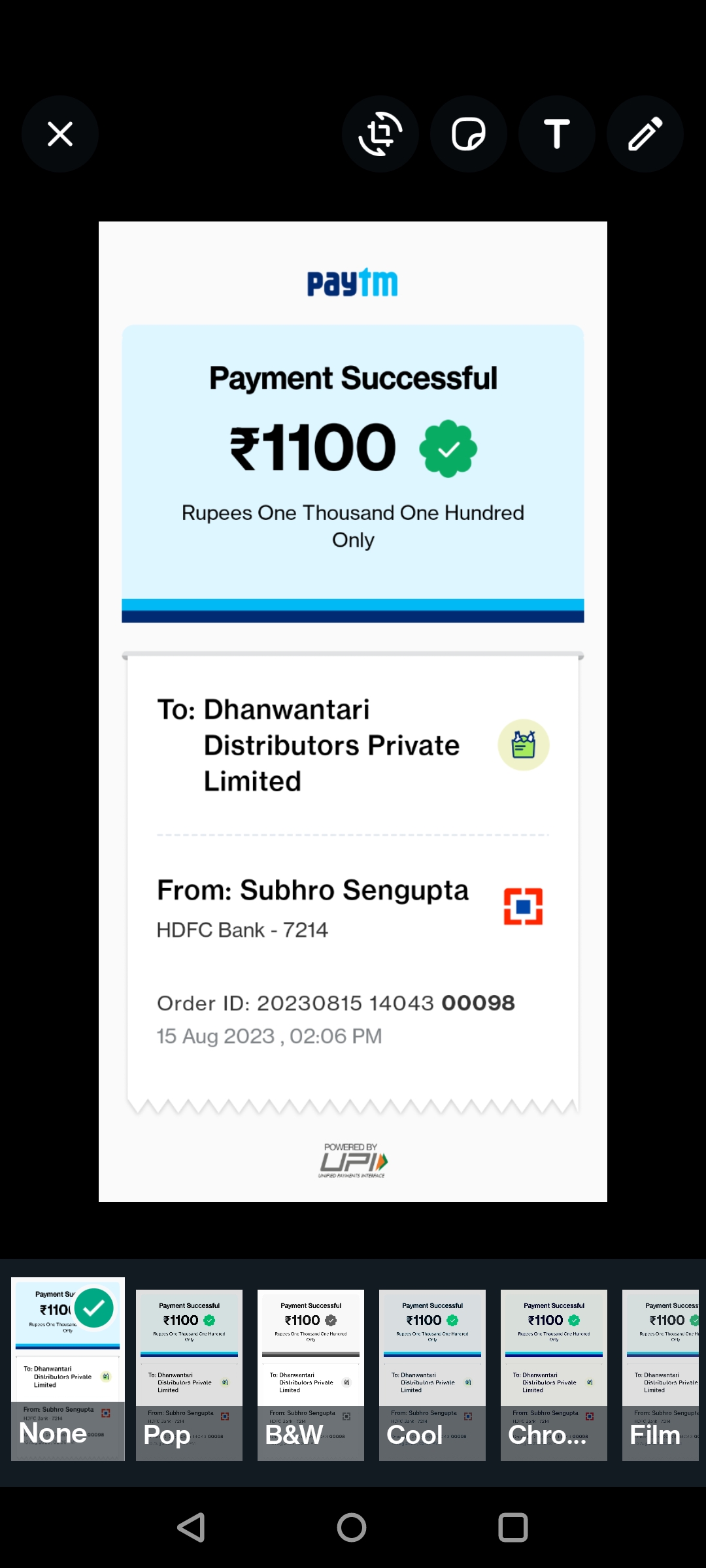Apply the Pop filter

(189, 1375)
